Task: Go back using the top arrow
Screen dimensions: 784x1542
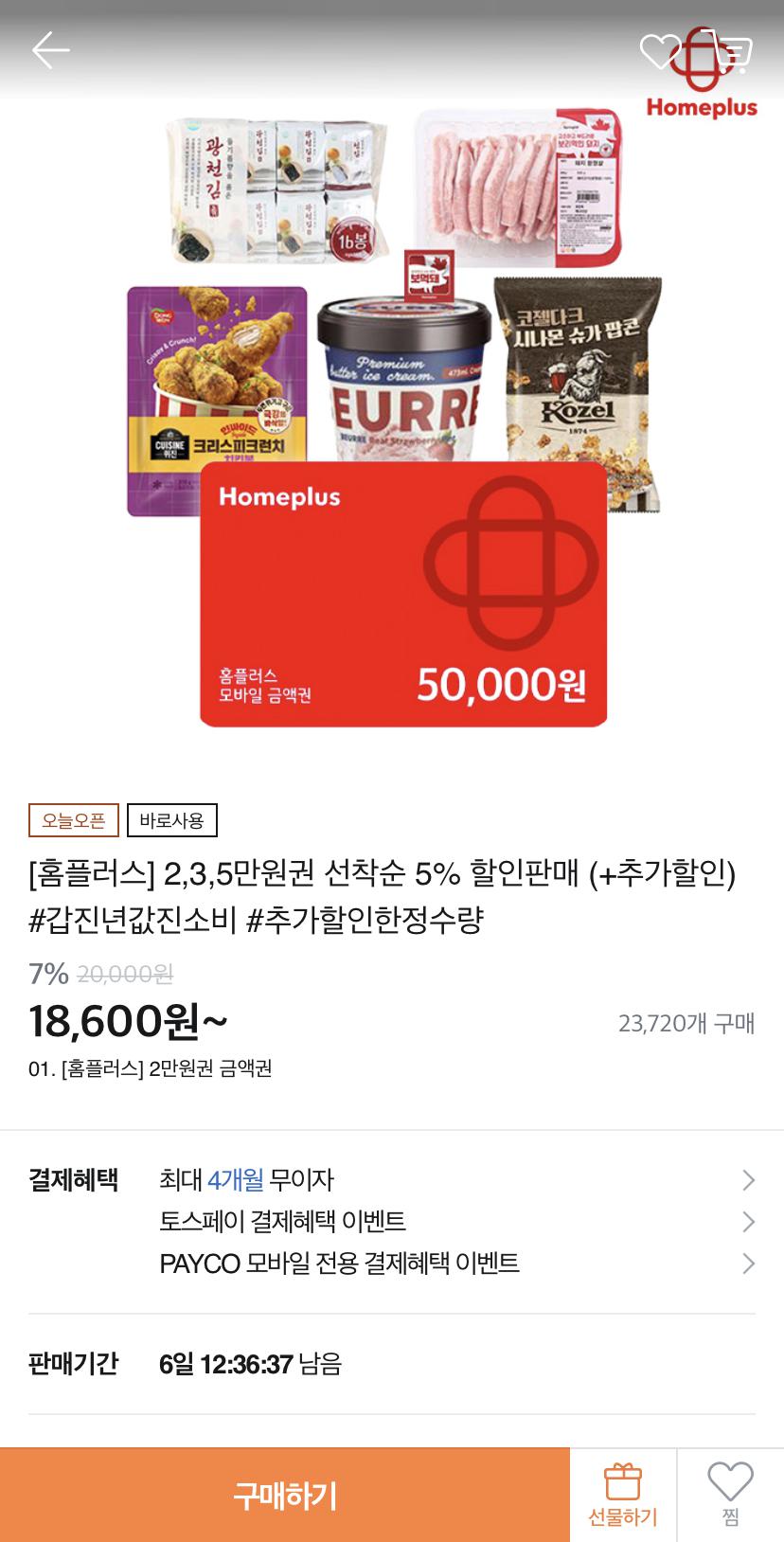Action: [51, 50]
